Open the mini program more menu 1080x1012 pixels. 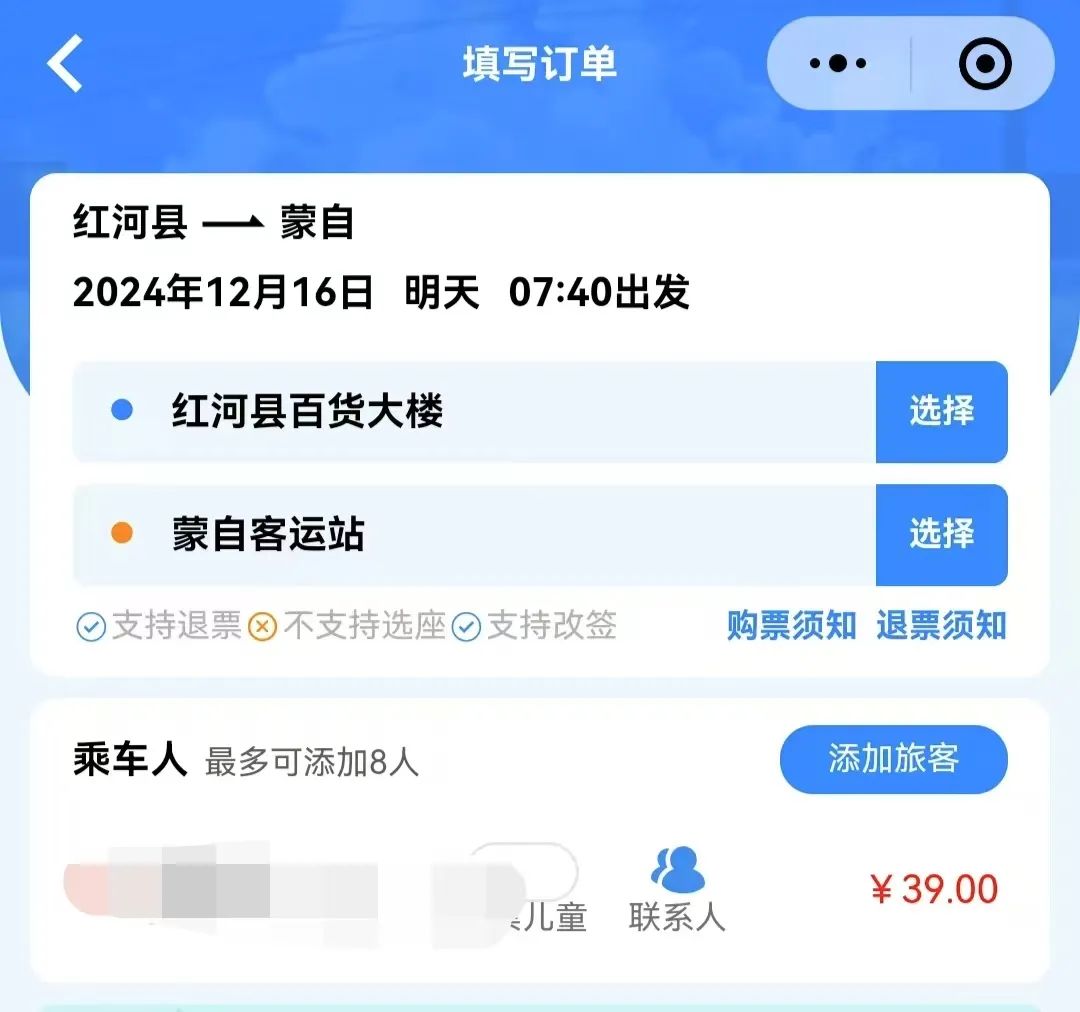838,64
